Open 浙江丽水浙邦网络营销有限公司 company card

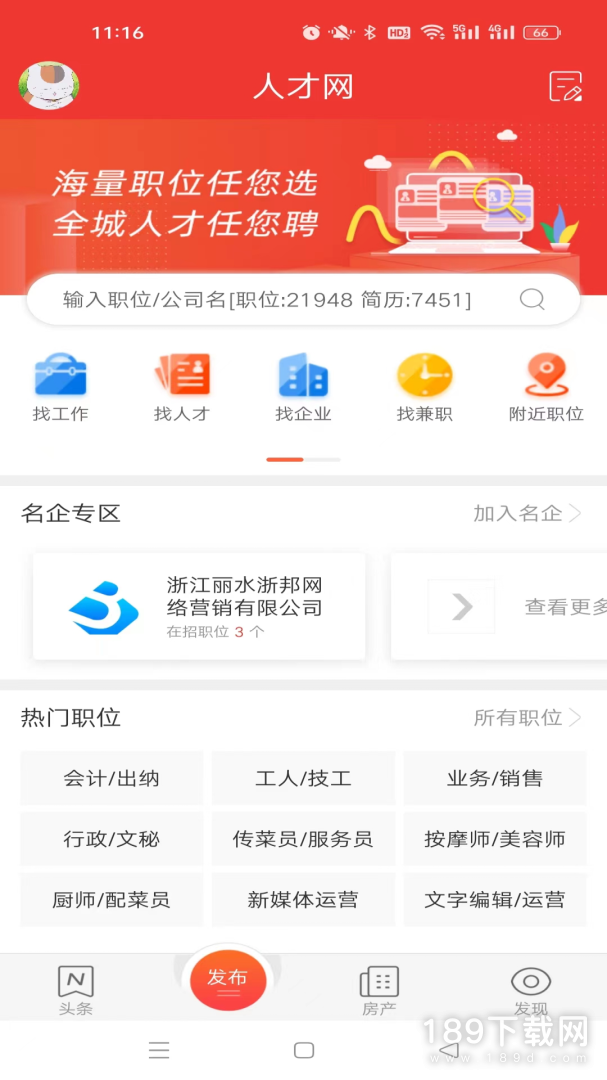[199, 606]
